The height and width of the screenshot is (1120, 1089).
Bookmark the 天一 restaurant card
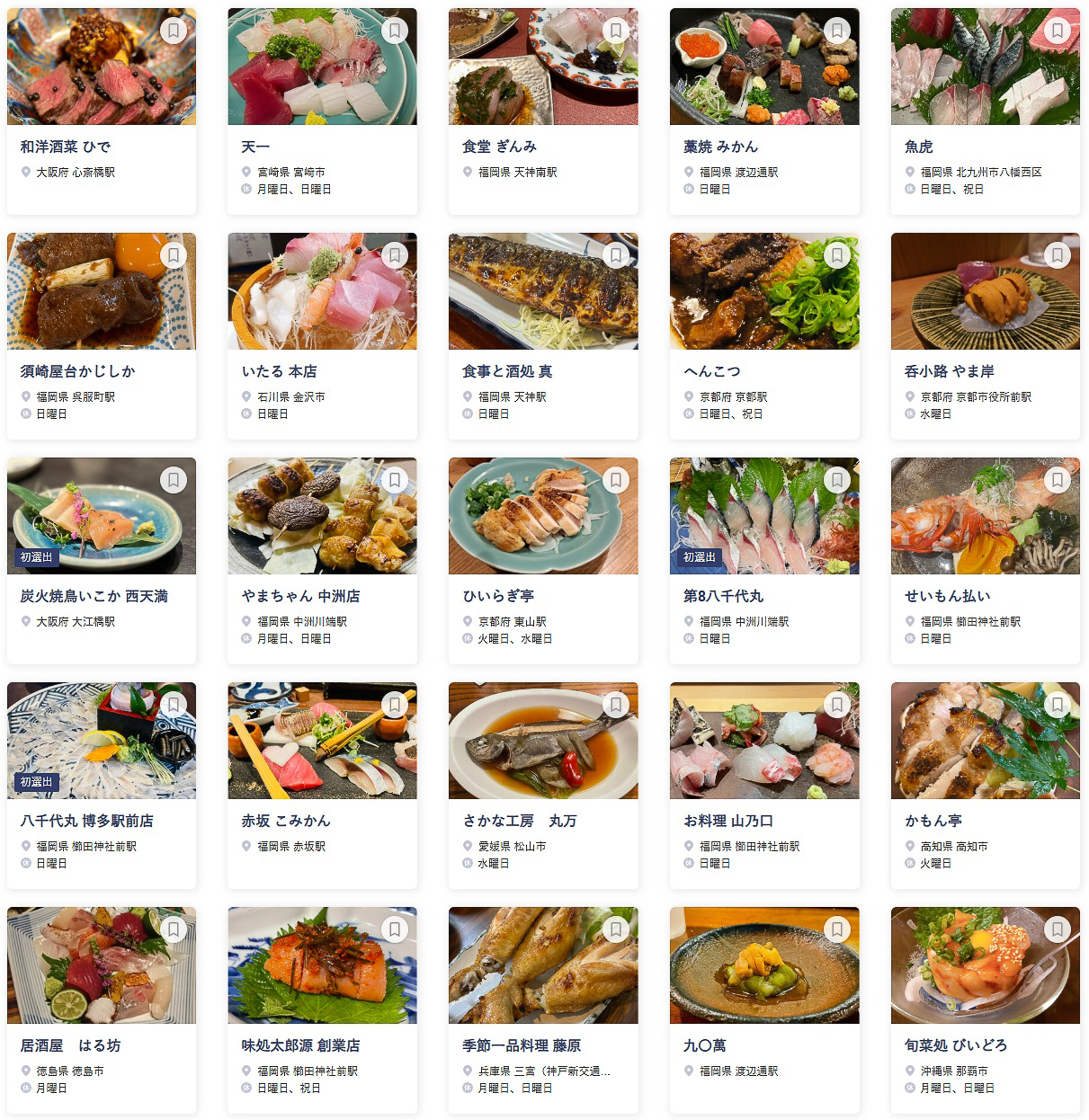coord(394,30)
